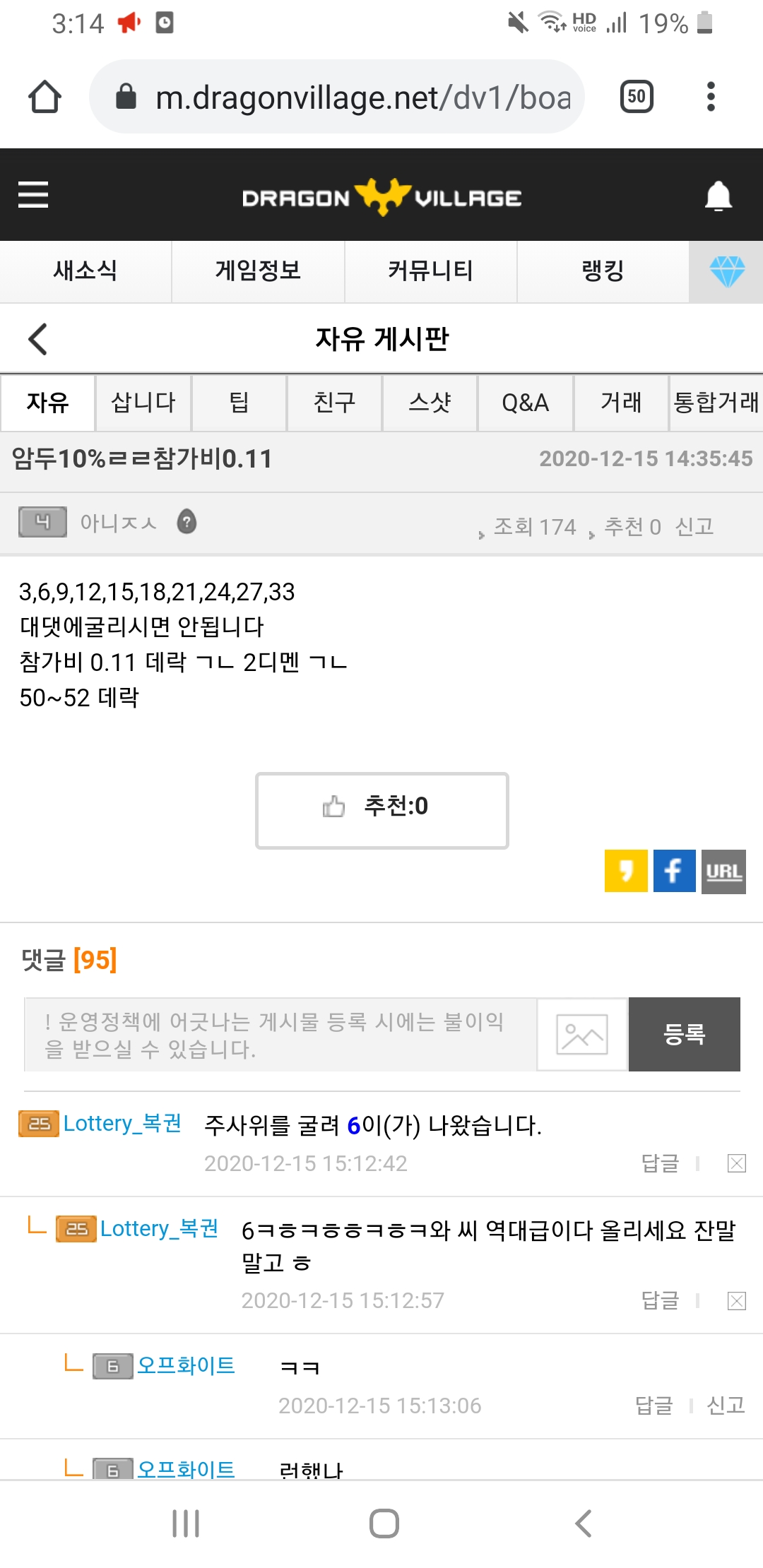Image resolution: width=763 pixels, height=1568 pixels.
Task: Share post via KakaoTalk icon
Action: pyautogui.click(x=626, y=871)
